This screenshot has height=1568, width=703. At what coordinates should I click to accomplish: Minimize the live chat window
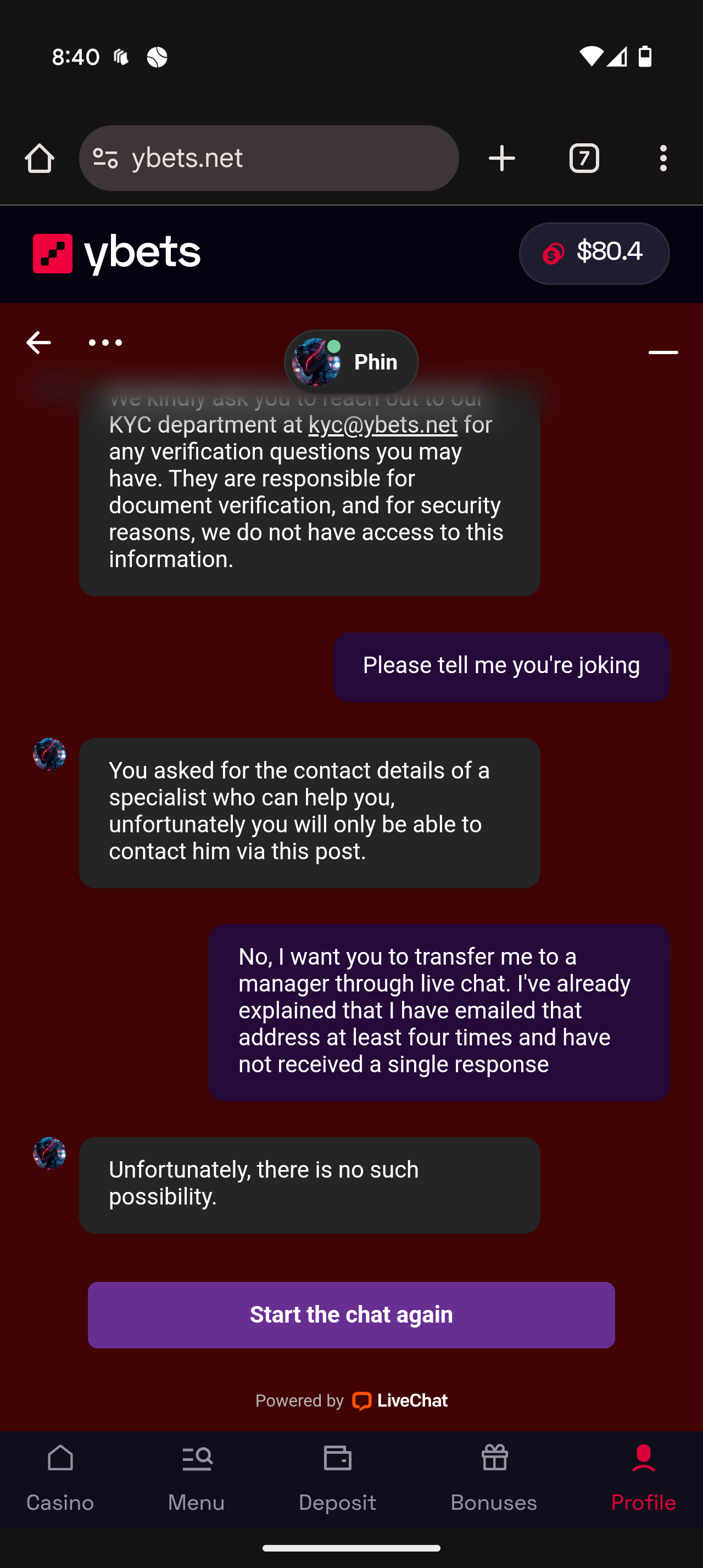(663, 352)
